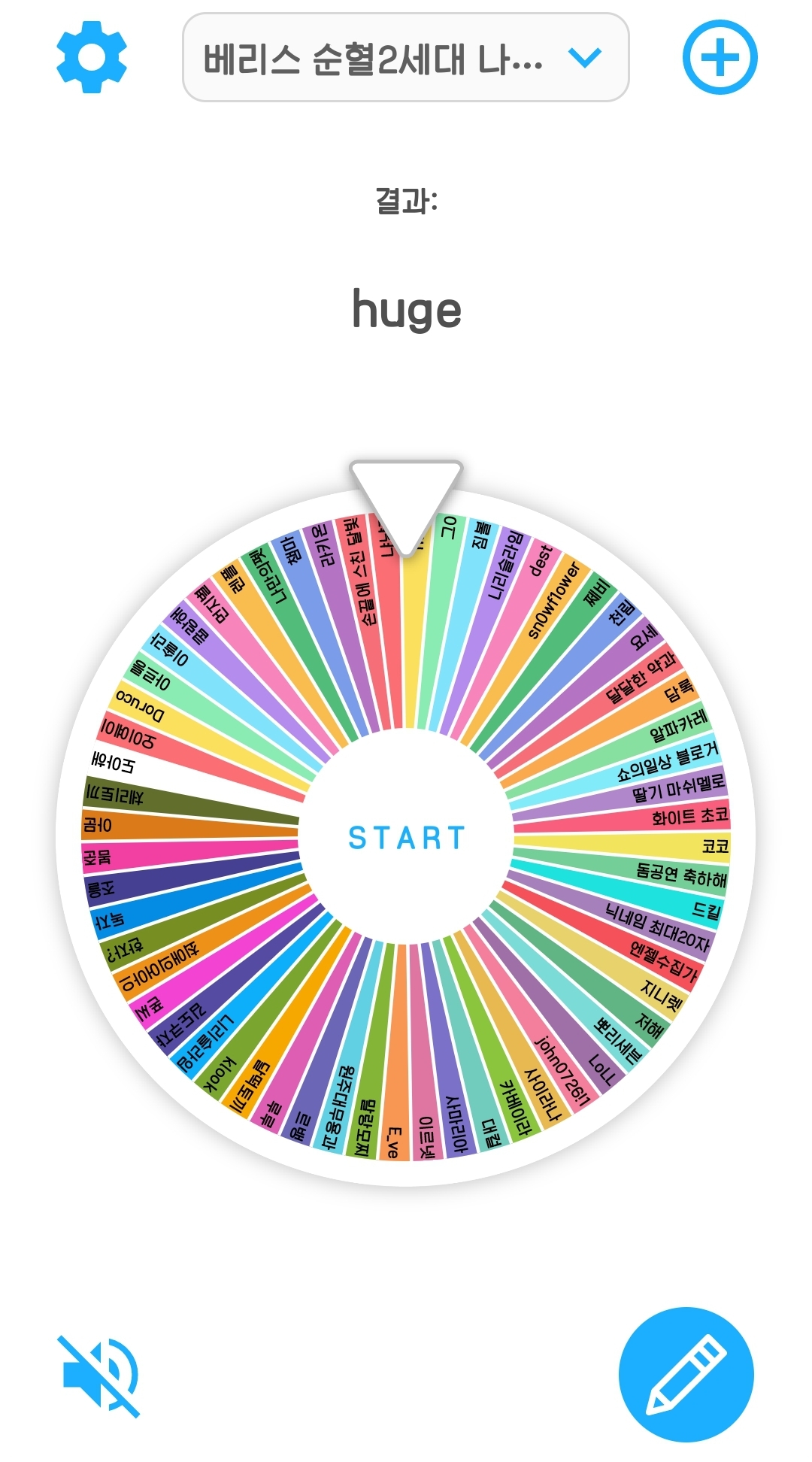Add a new wheel with plus icon
812x1462 pixels.
[720, 58]
